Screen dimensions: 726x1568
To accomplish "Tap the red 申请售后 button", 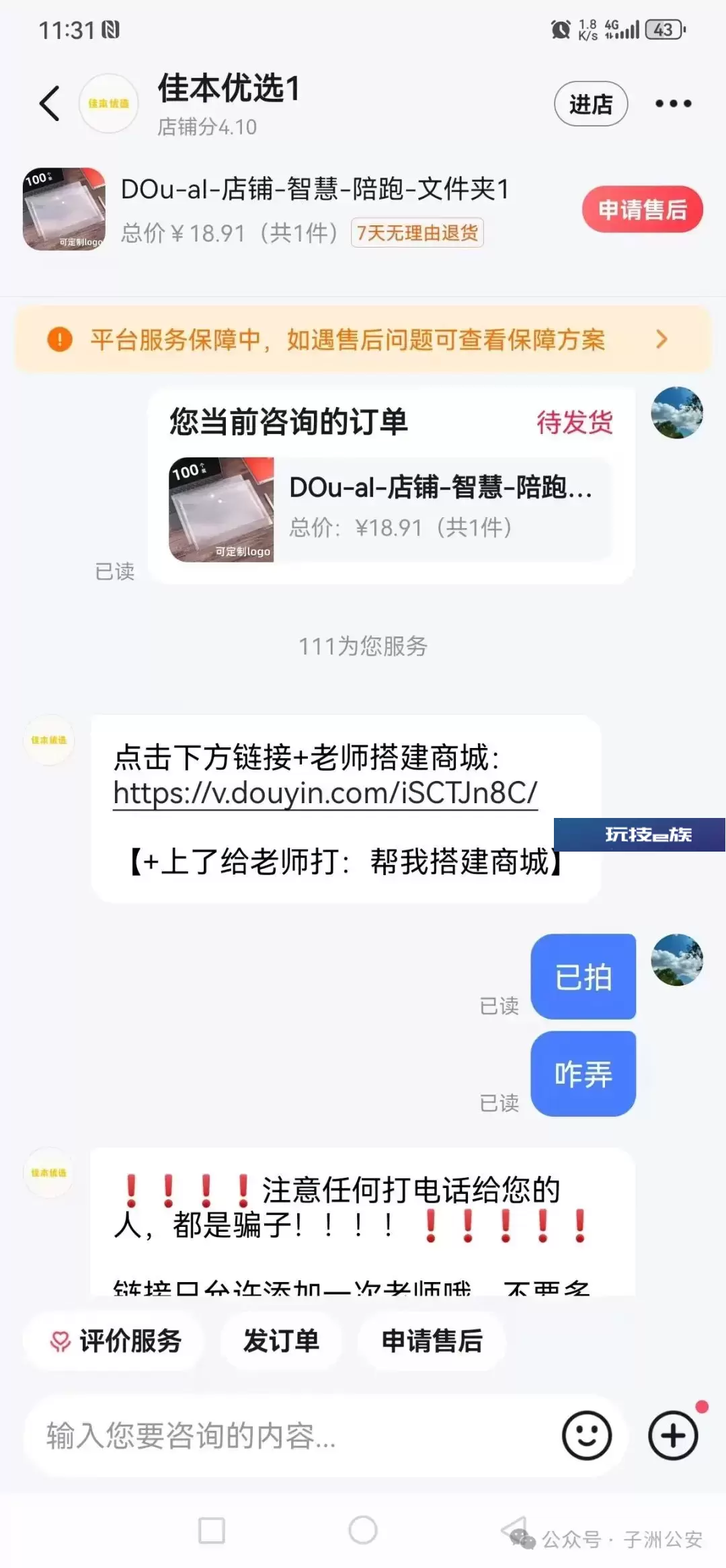I will (643, 209).
